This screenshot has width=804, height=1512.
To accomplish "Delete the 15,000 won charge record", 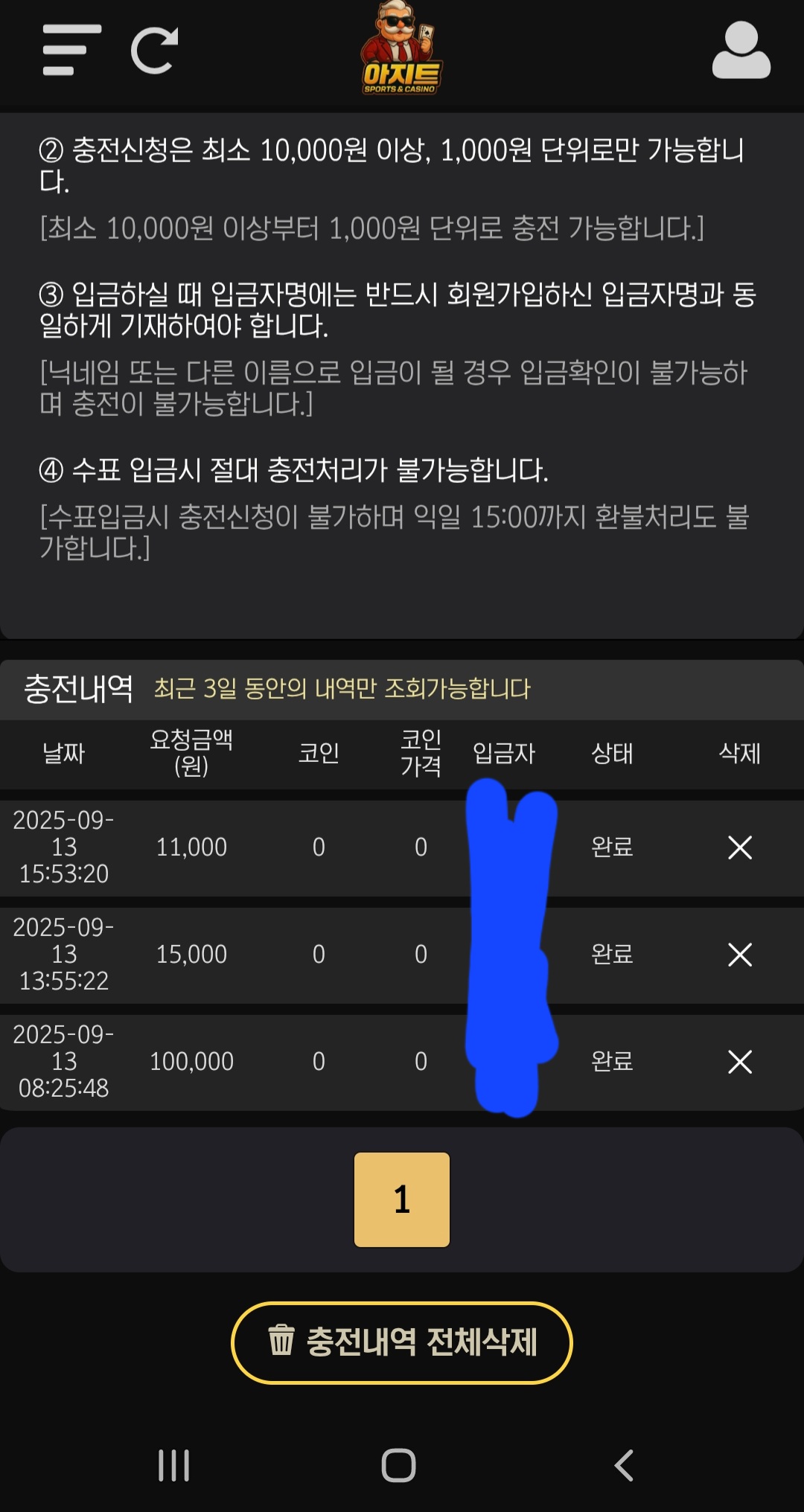I will [739, 955].
